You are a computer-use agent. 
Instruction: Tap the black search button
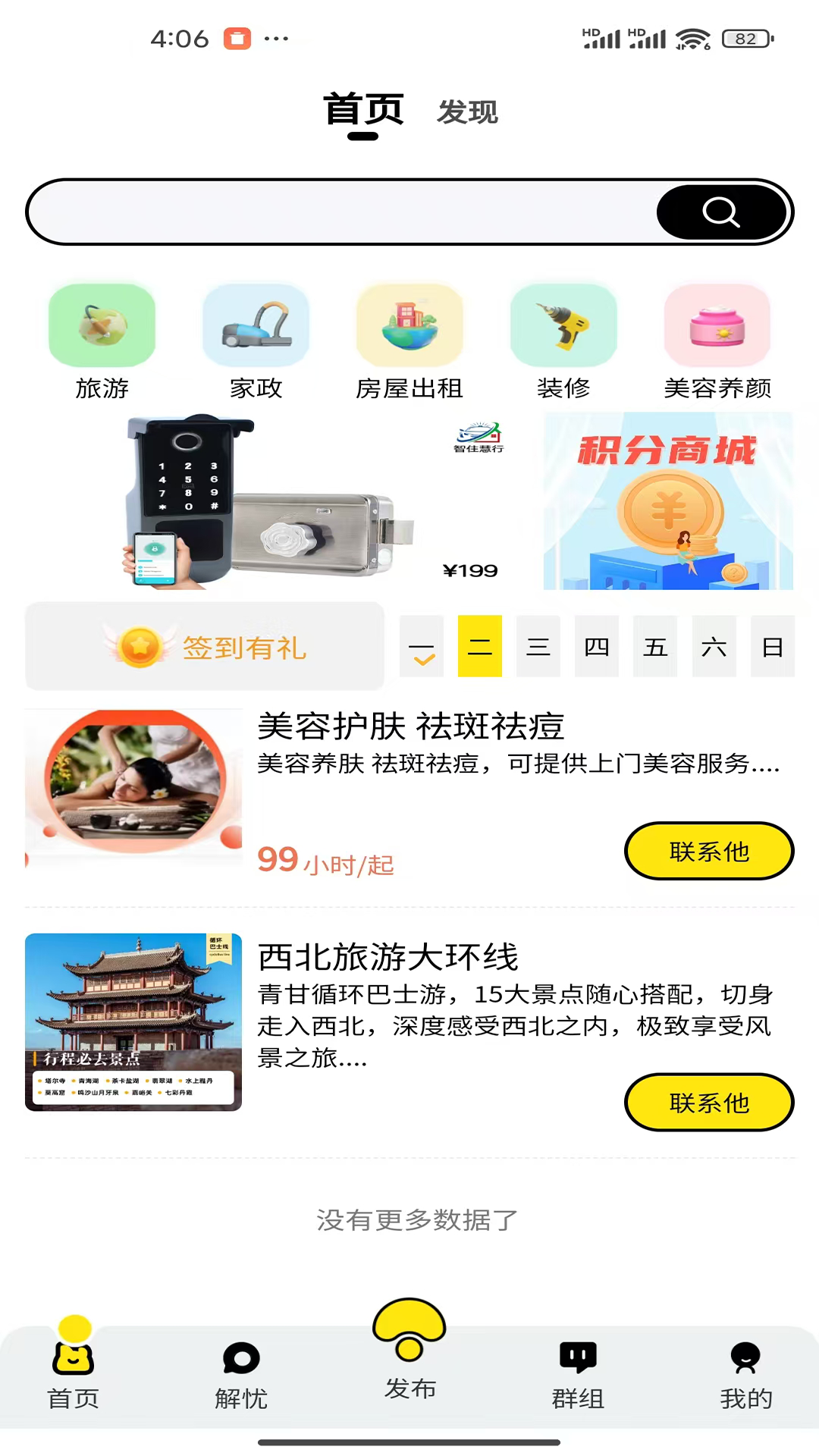tap(720, 212)
